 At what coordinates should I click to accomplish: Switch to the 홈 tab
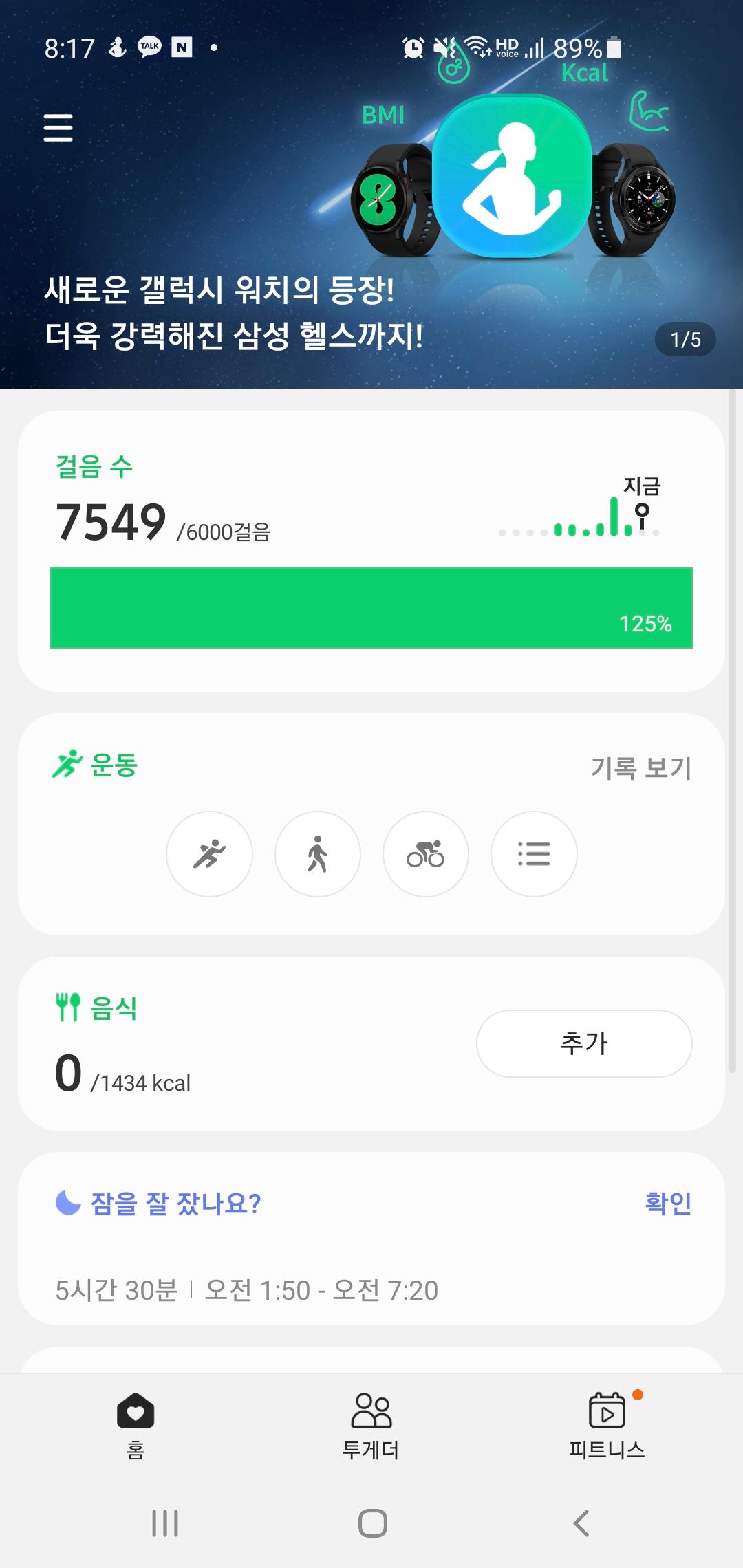(136, 1425)
